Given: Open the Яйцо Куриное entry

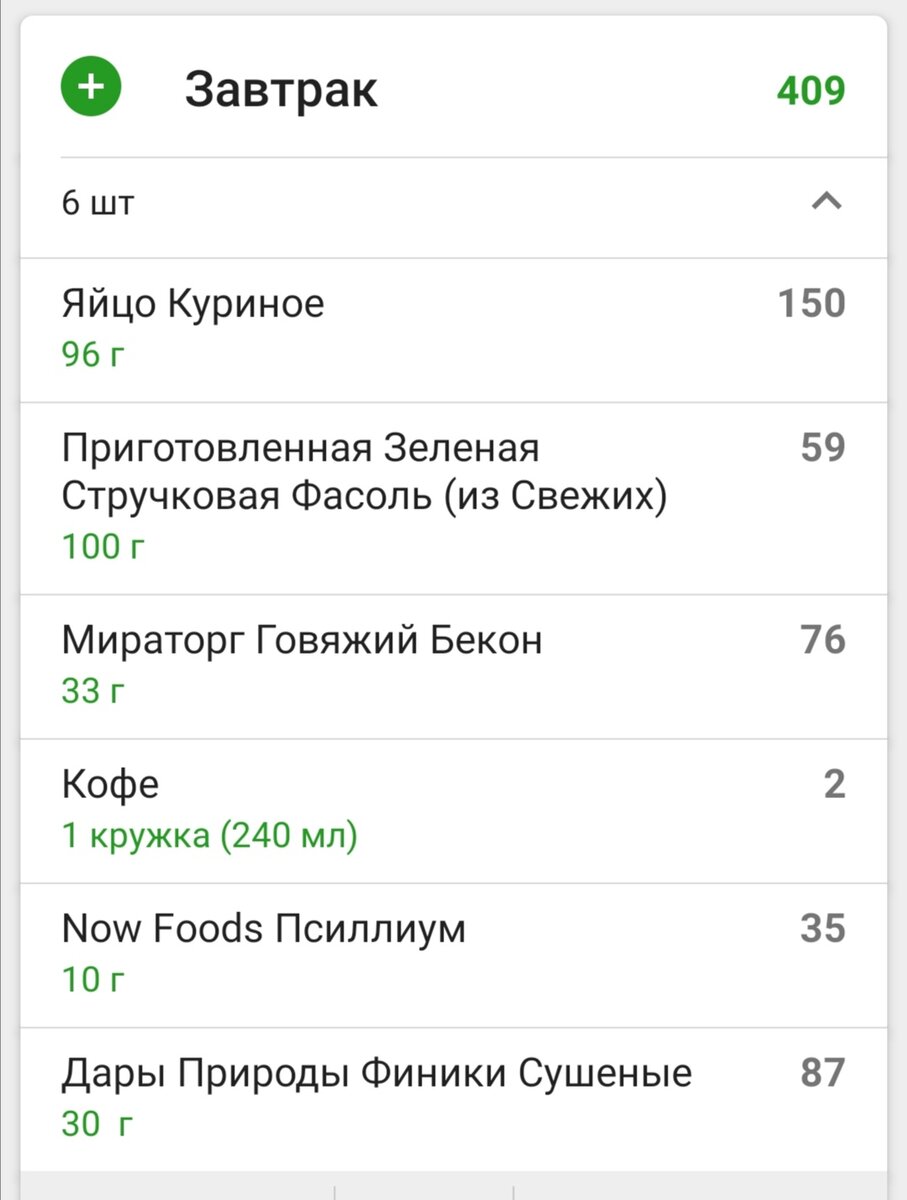Looking at the screenshot, I should point(192,303).
